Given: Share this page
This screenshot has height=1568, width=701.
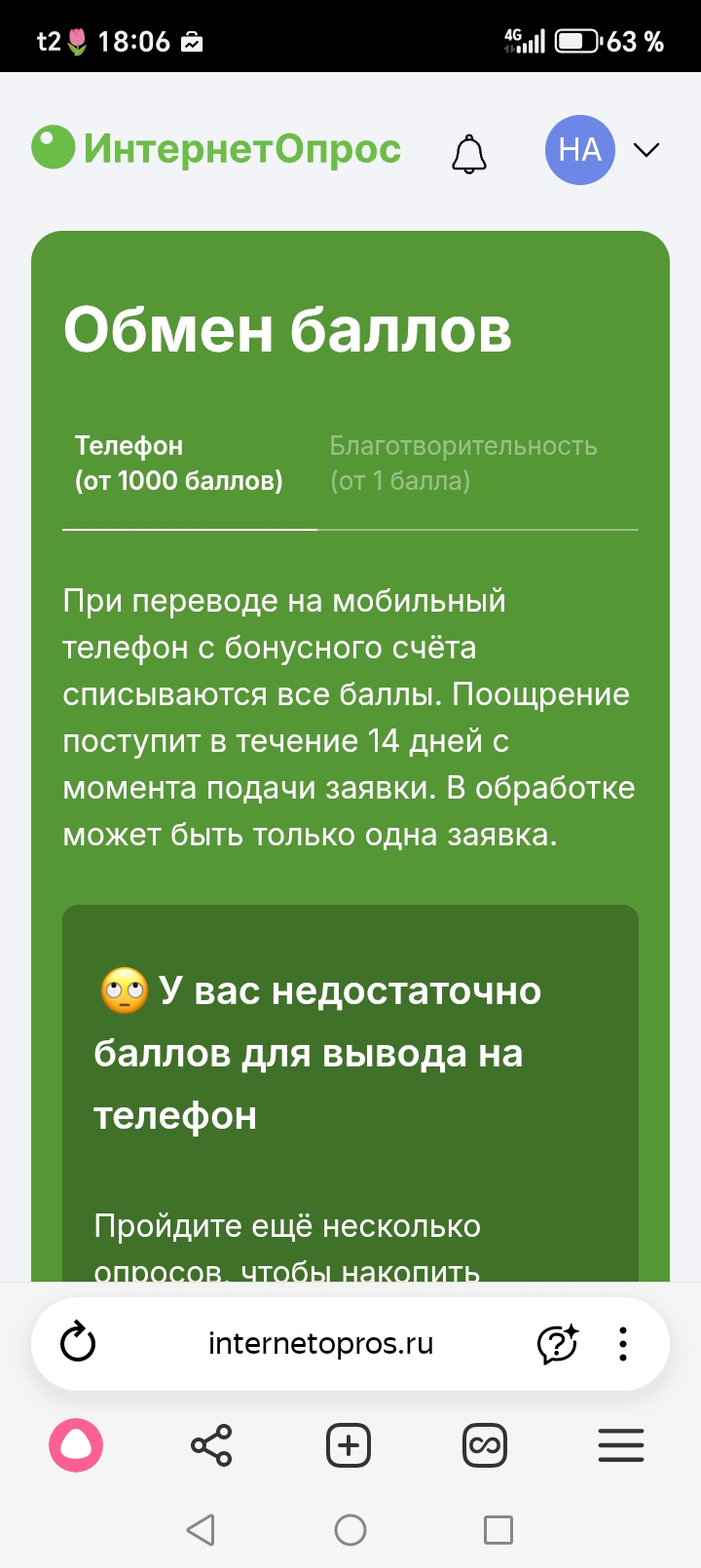Looking at the screenshot, I should click(211, 1445).
